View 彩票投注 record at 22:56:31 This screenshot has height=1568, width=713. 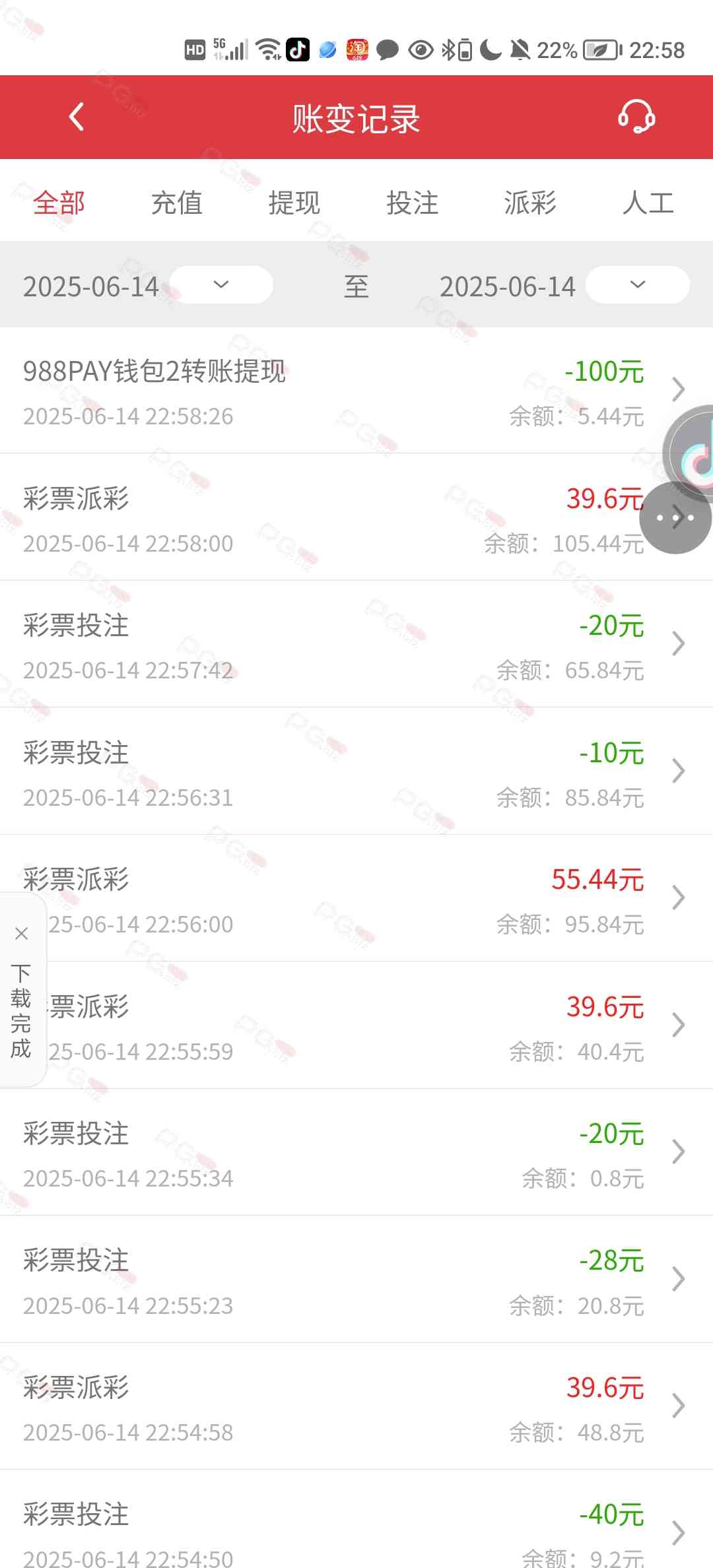tap(356, 771)
